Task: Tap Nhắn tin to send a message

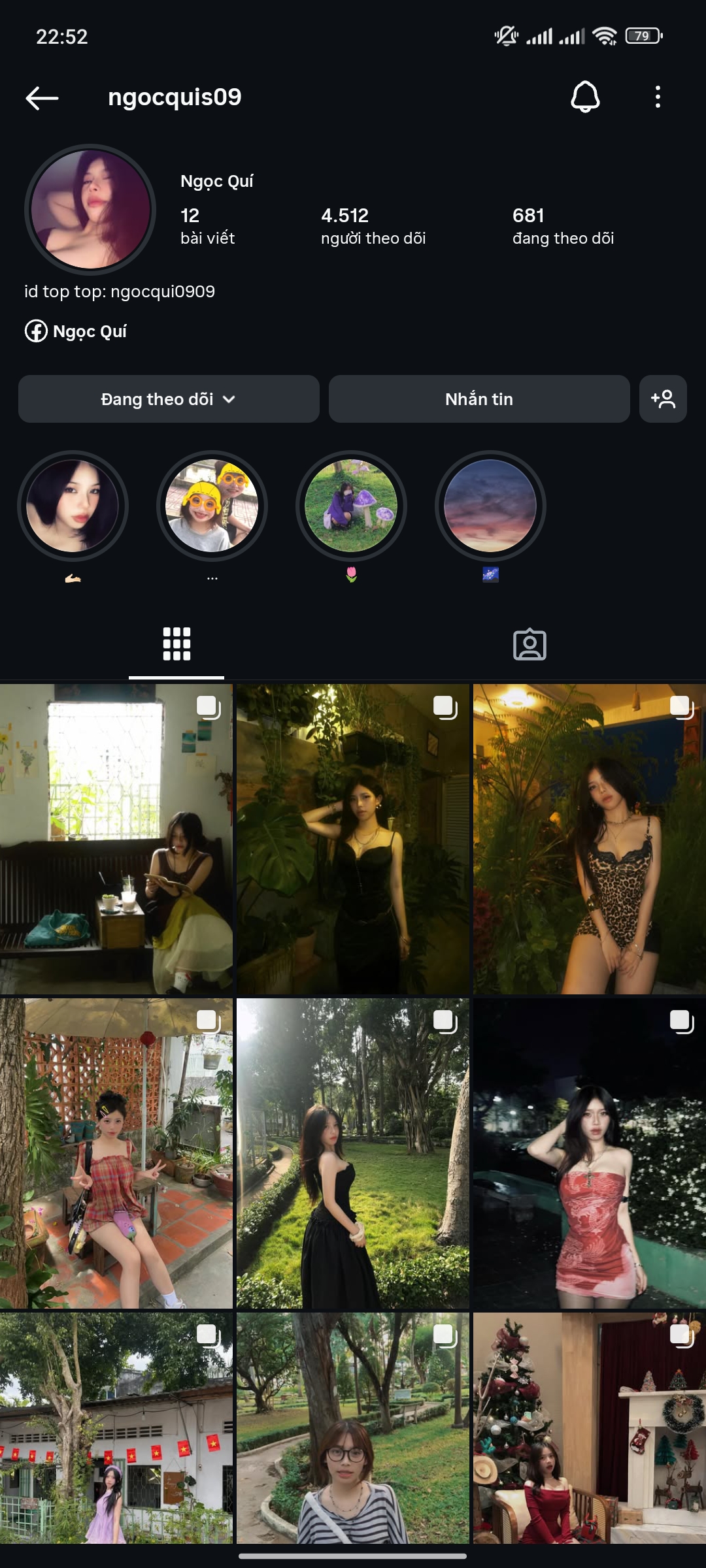Action: pos(479,399)
